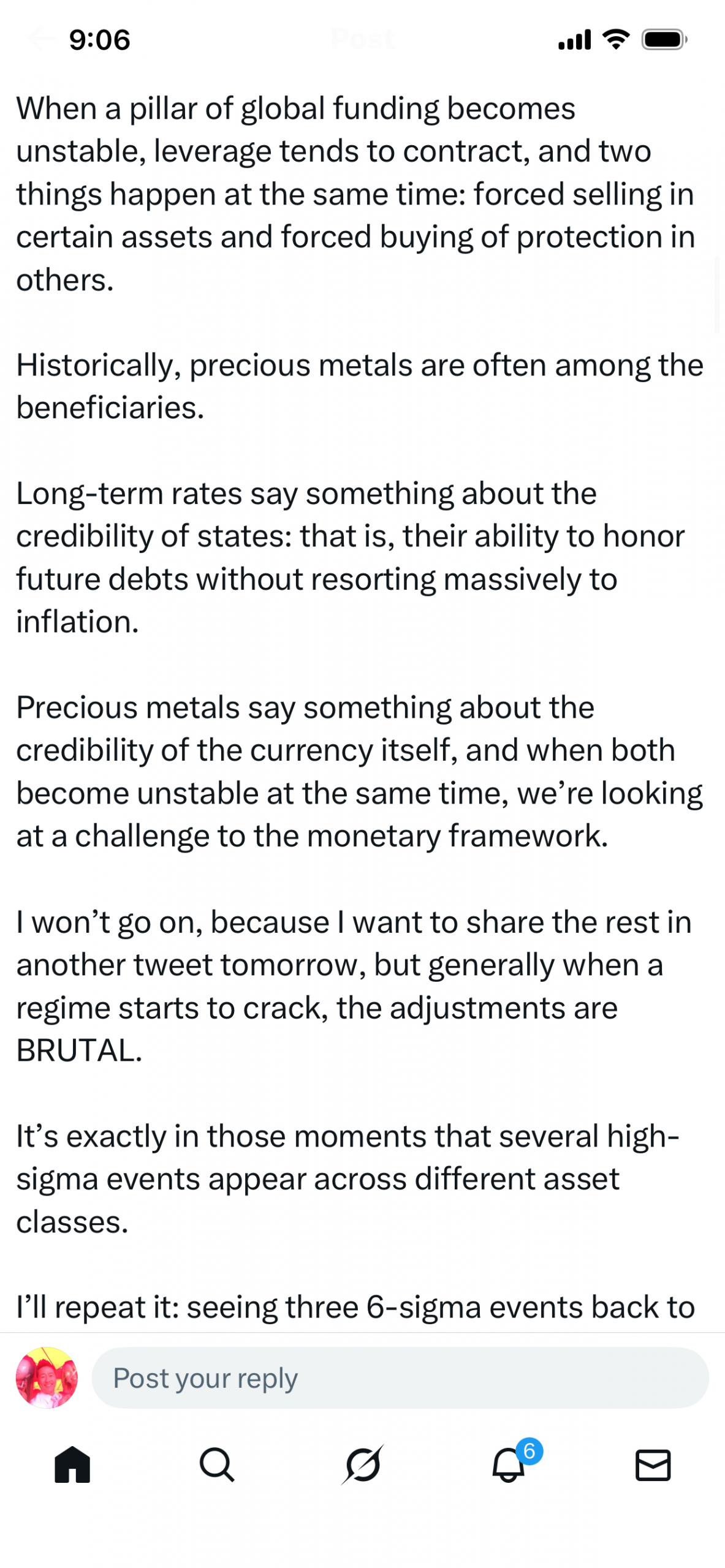The image size is (725, 1568).
Task: Go back using the faded back arrow
Action: pos(42,39)
